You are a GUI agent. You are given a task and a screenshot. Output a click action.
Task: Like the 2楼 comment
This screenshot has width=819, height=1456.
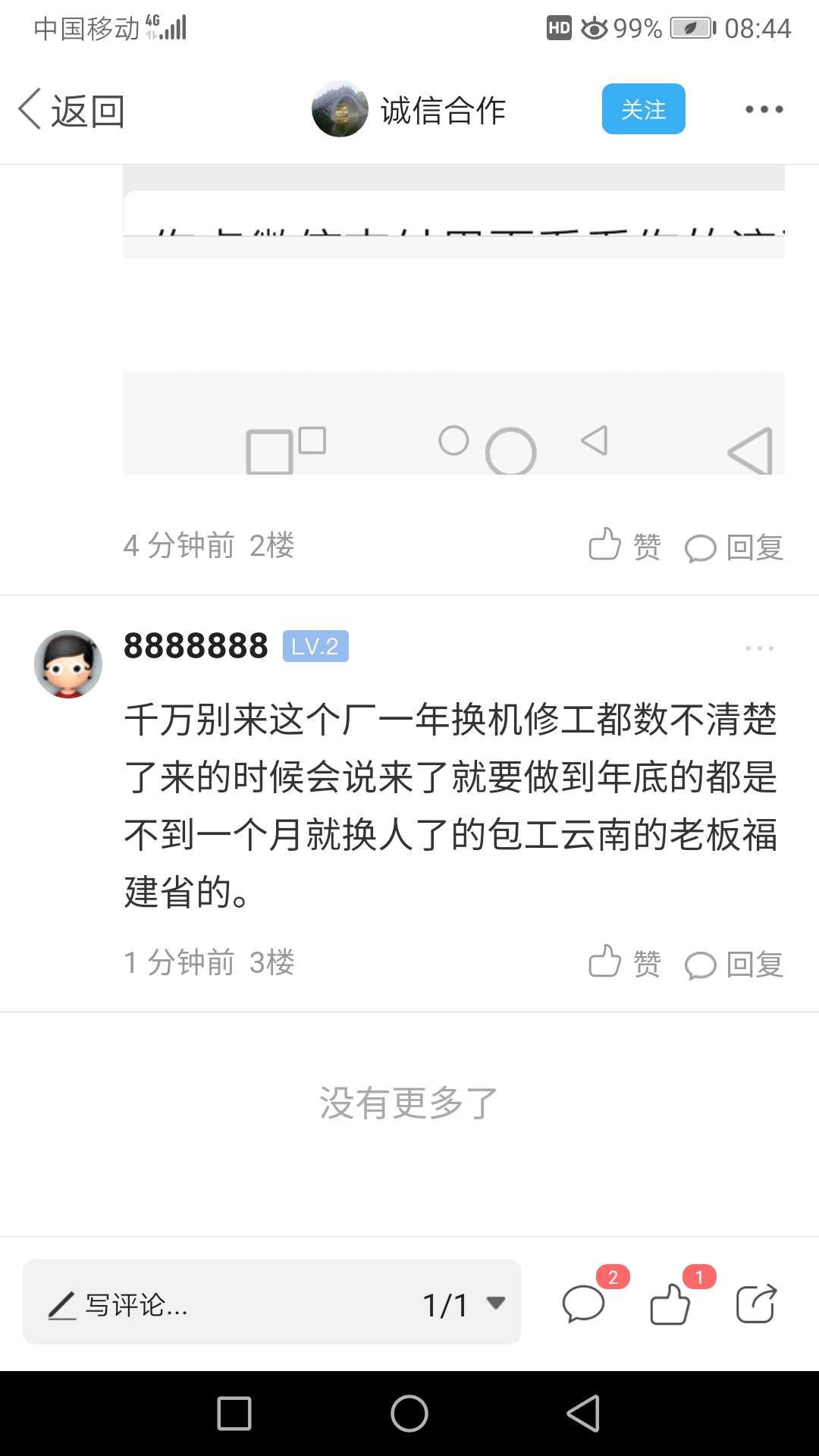coord(624,545)
